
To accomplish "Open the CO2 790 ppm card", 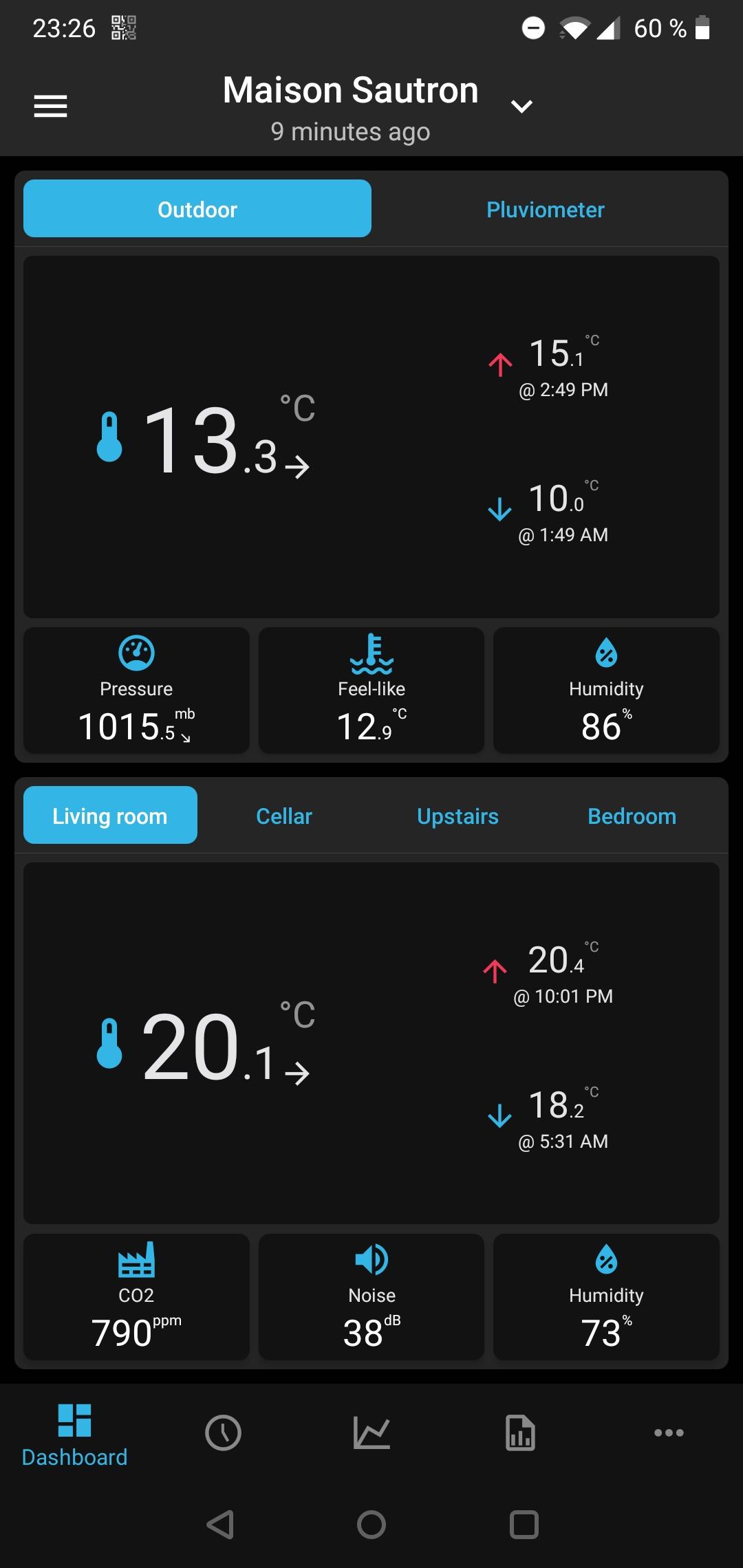I will coord(136,1297).
